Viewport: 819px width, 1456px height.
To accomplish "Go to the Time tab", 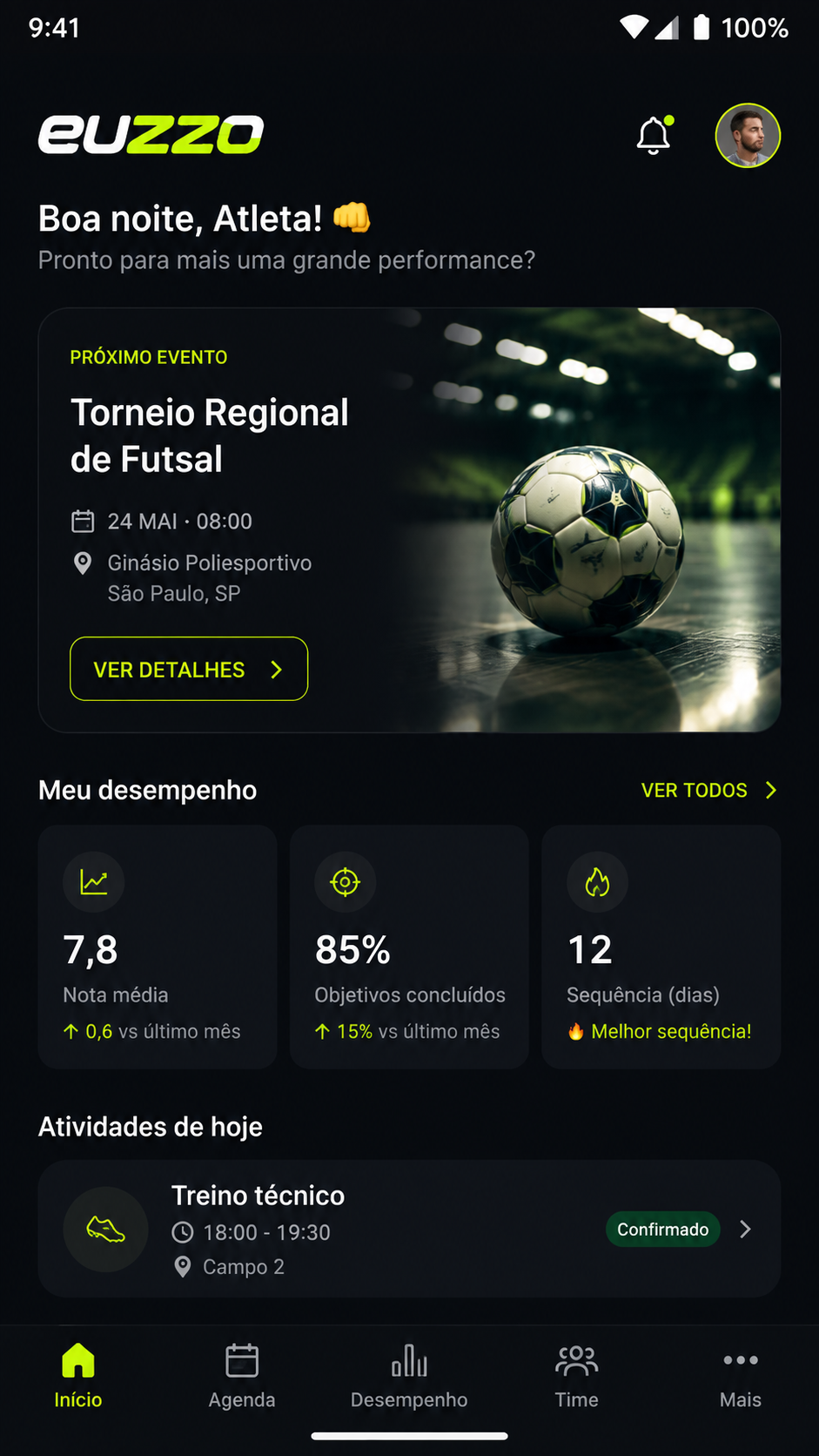I will click(x=576, y=1376).
